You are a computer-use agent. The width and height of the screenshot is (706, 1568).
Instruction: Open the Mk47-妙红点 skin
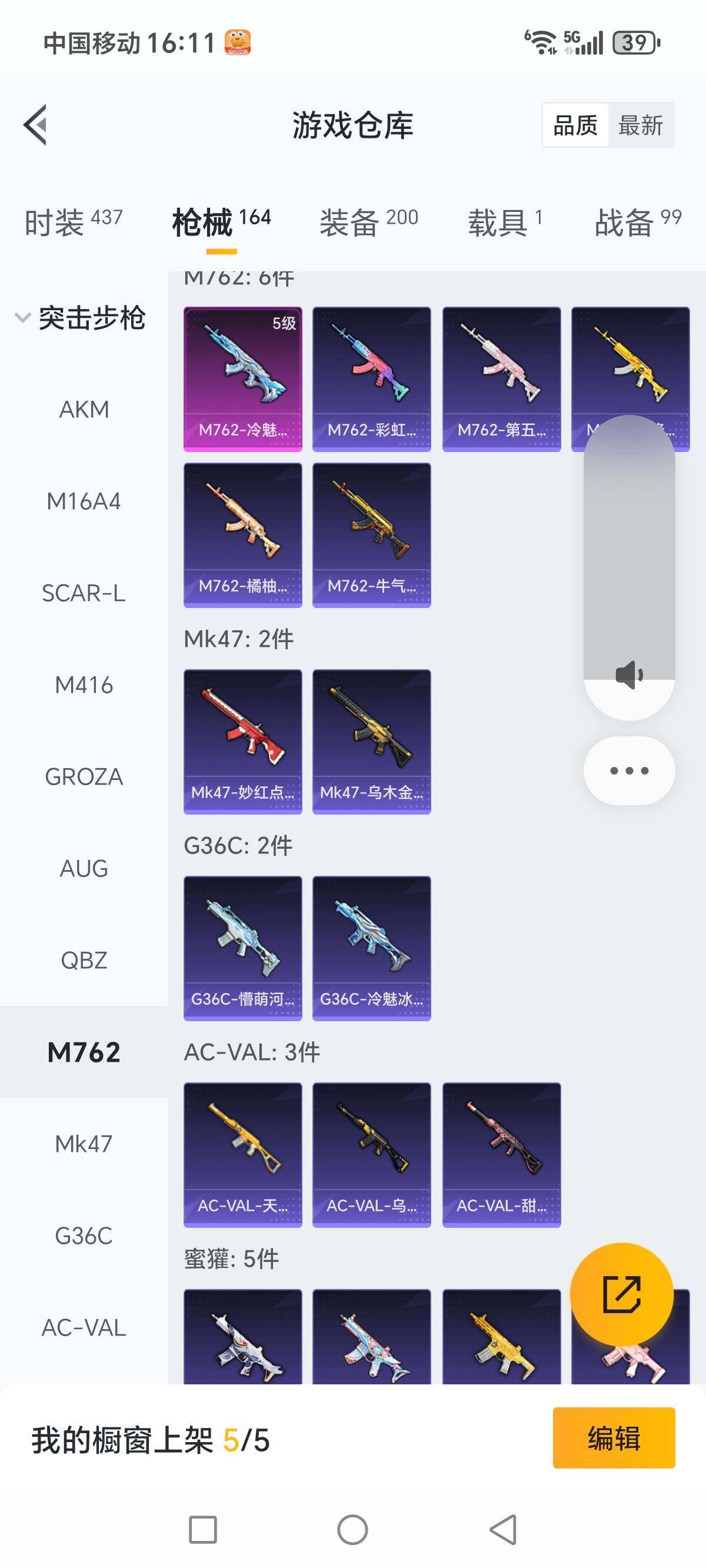[243, 742]
